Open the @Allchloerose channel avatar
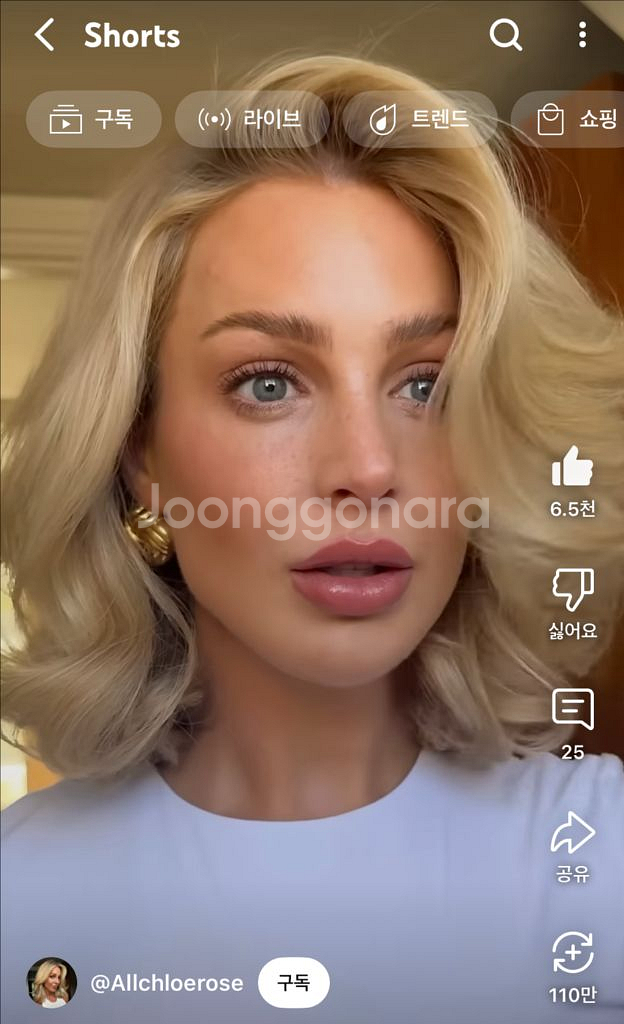 pyautogui.click(x=52, y=982)
